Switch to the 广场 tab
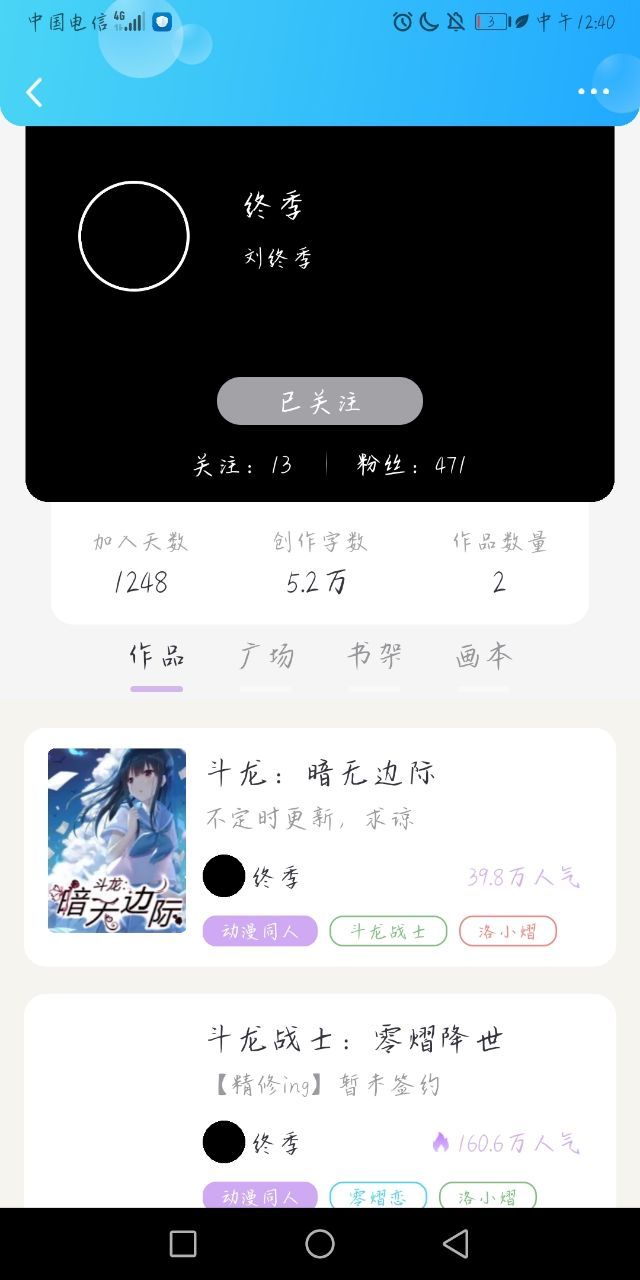Image resolution: width=640 pixels, height=1280 pixels. (x=266, y=657)
